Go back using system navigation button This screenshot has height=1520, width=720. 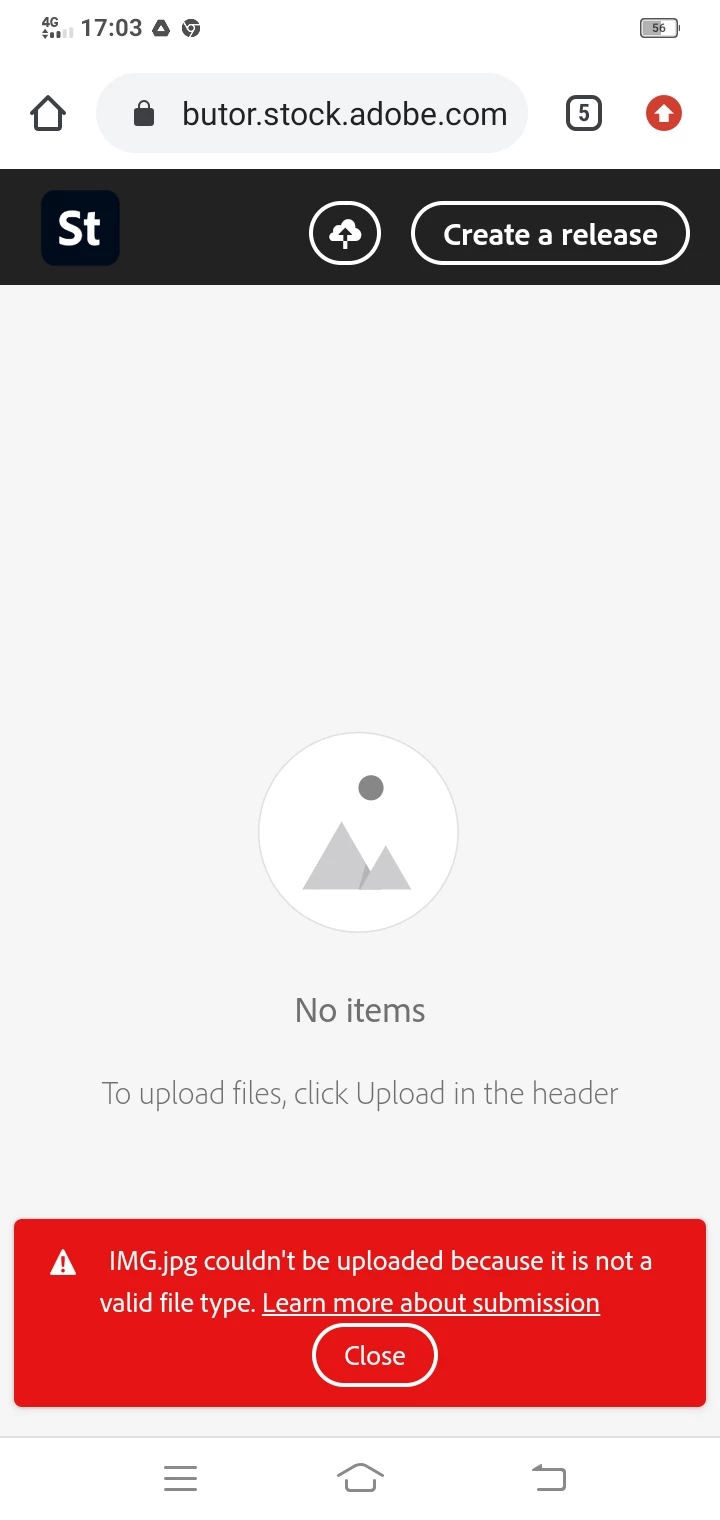548,1477
